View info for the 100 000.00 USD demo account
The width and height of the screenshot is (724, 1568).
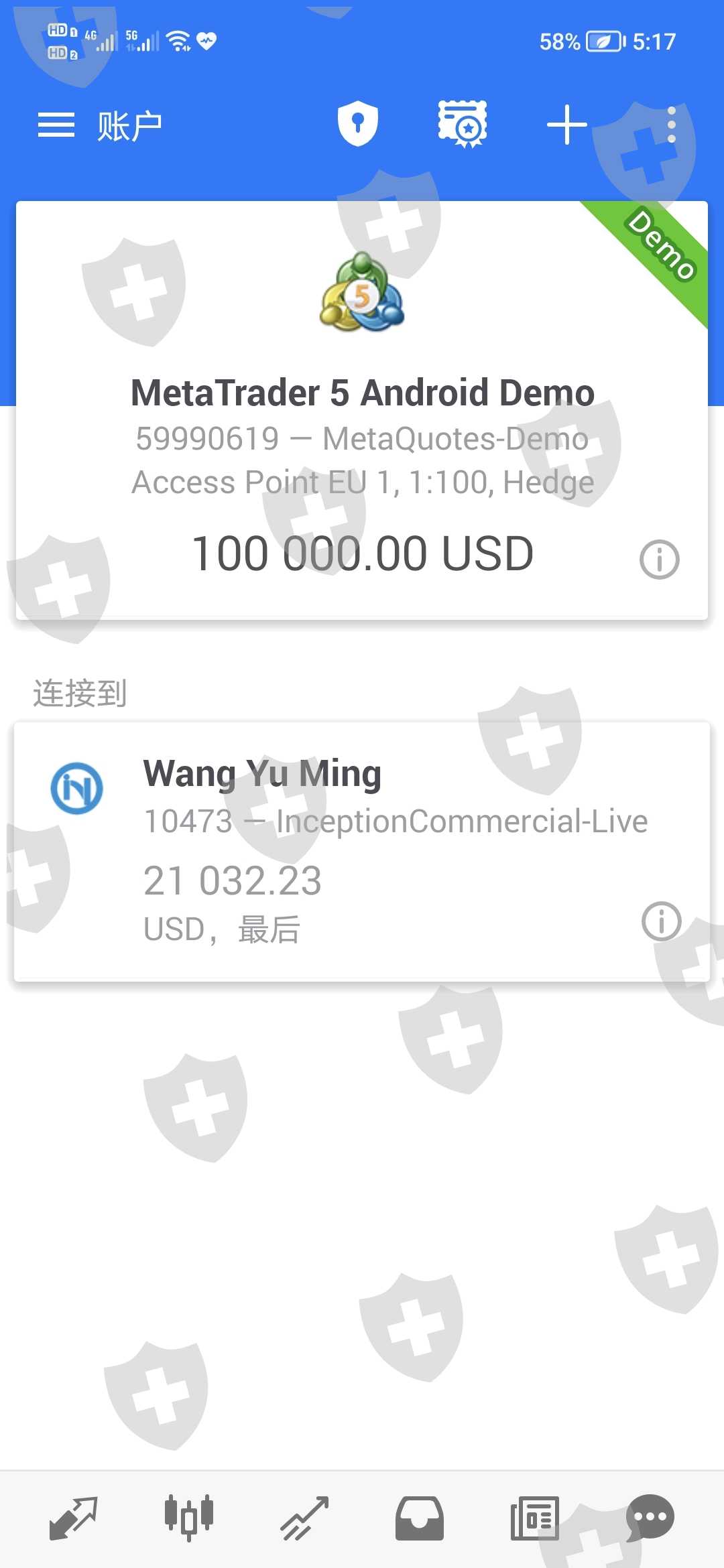tap(660, 560)
